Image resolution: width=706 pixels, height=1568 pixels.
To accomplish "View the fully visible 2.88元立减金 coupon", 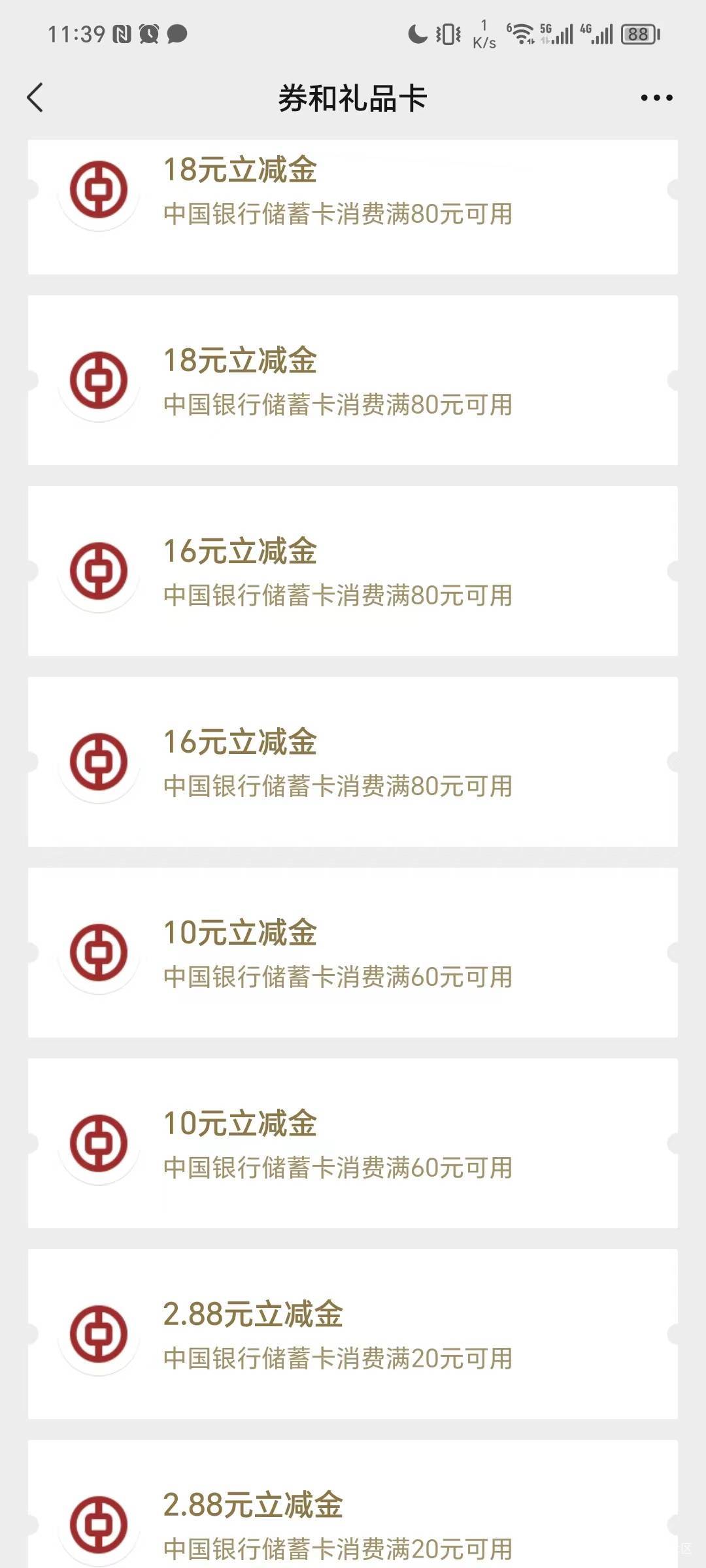I will [x=353, y=1334].
